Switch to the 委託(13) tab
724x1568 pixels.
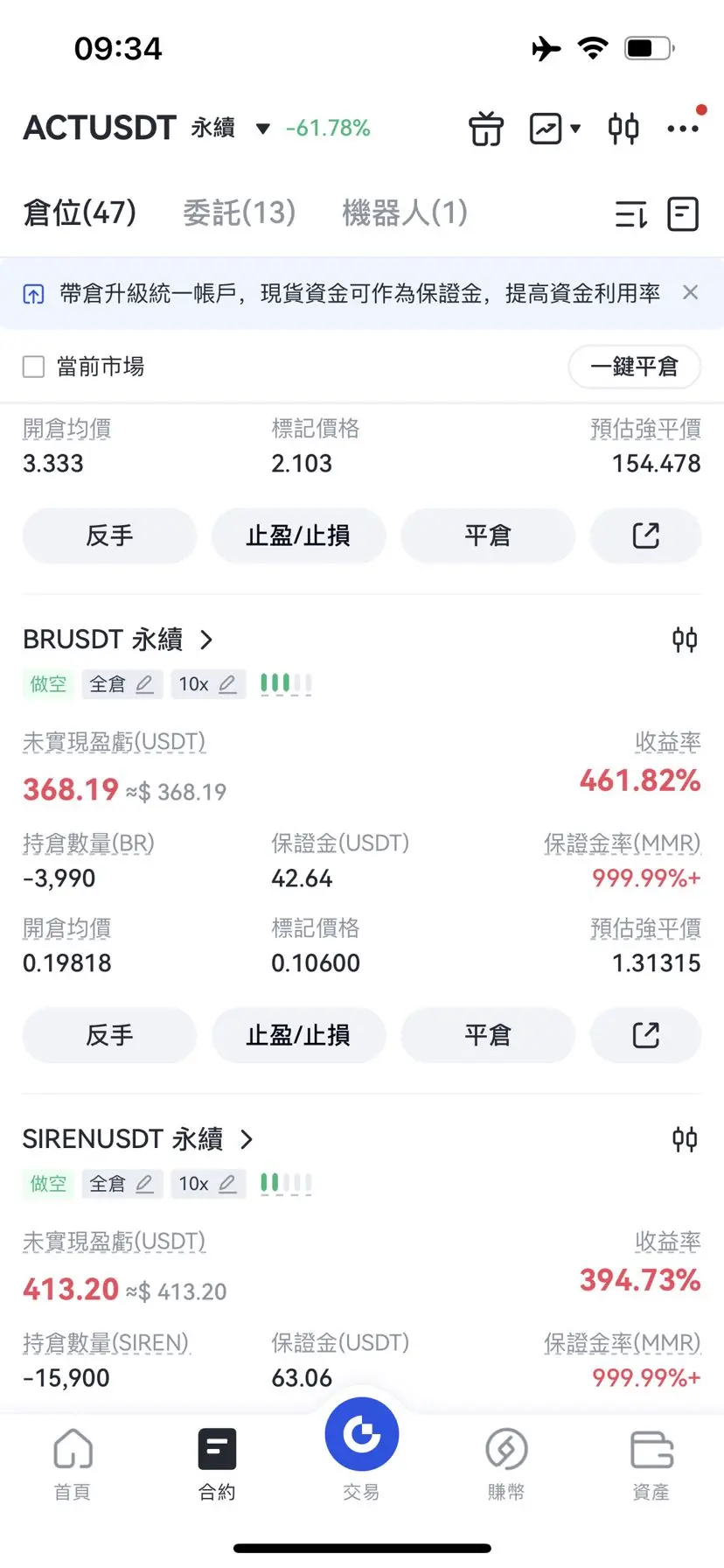pyautogui.click(x=239, y=213)
